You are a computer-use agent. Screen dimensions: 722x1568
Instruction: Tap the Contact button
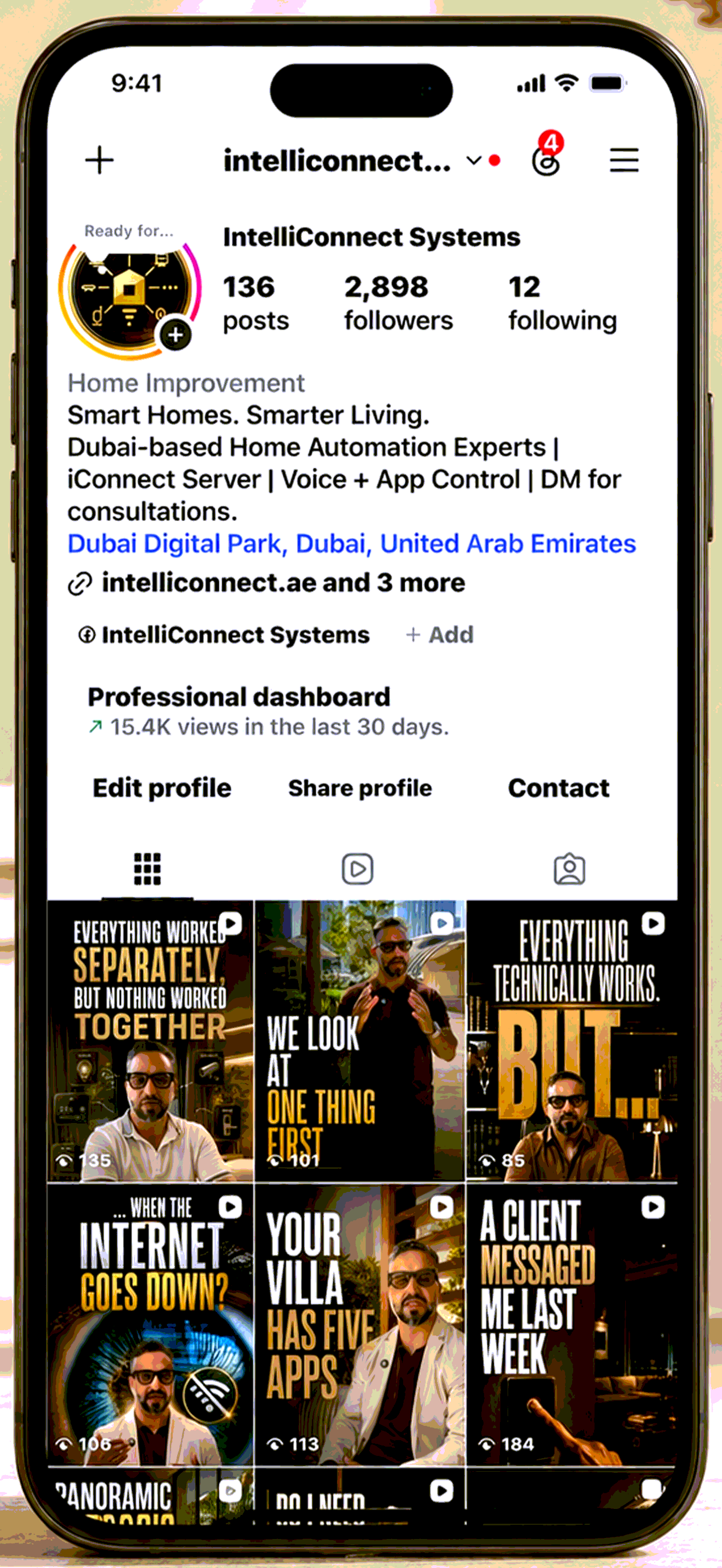[558, 788]
